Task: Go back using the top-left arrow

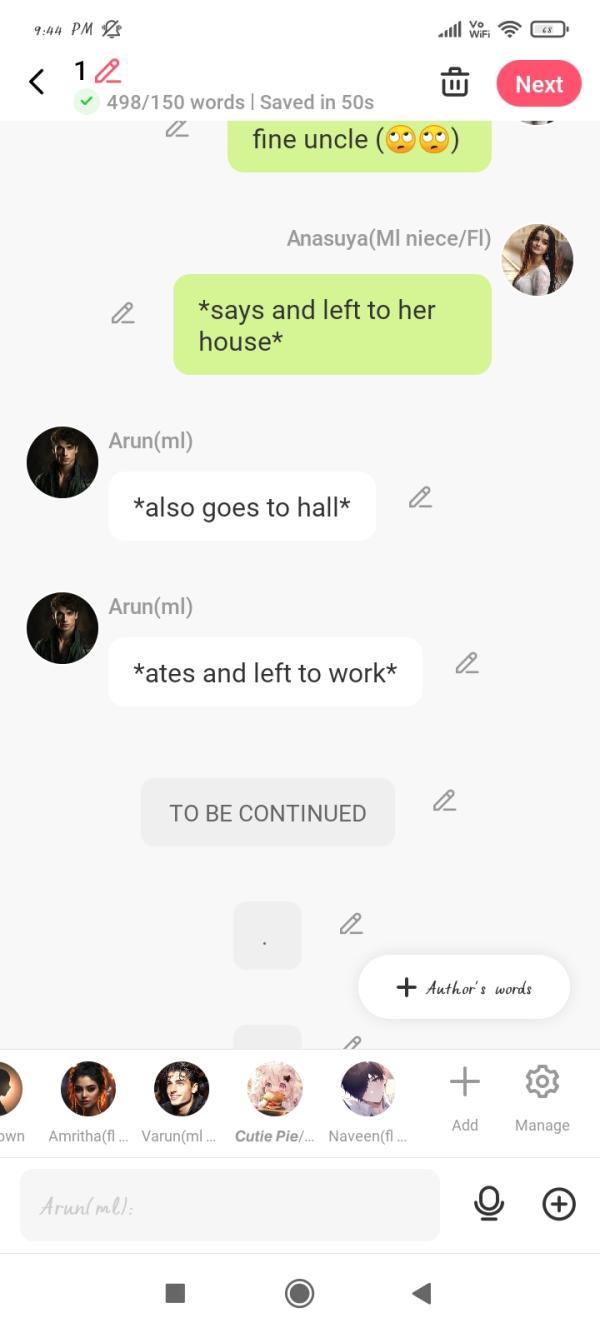Action: [x=37, y=82]
